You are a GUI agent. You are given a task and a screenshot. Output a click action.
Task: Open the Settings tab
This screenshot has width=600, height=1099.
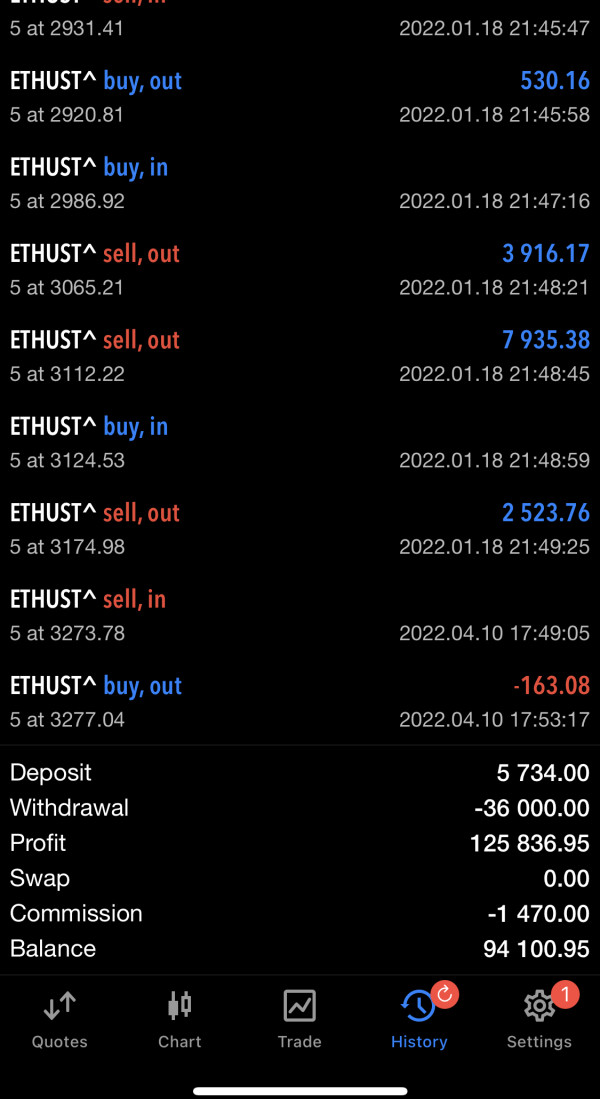[539, 1018]
